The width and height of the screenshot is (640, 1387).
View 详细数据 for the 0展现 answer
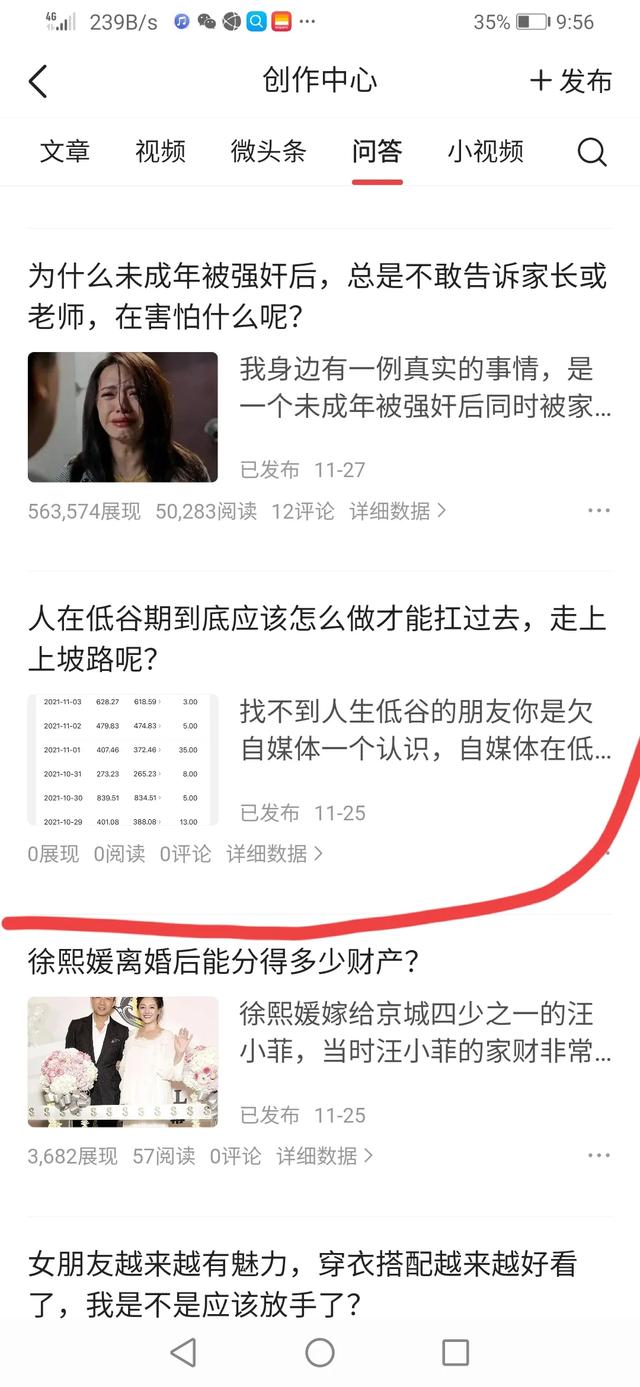[x=274, y=854]
